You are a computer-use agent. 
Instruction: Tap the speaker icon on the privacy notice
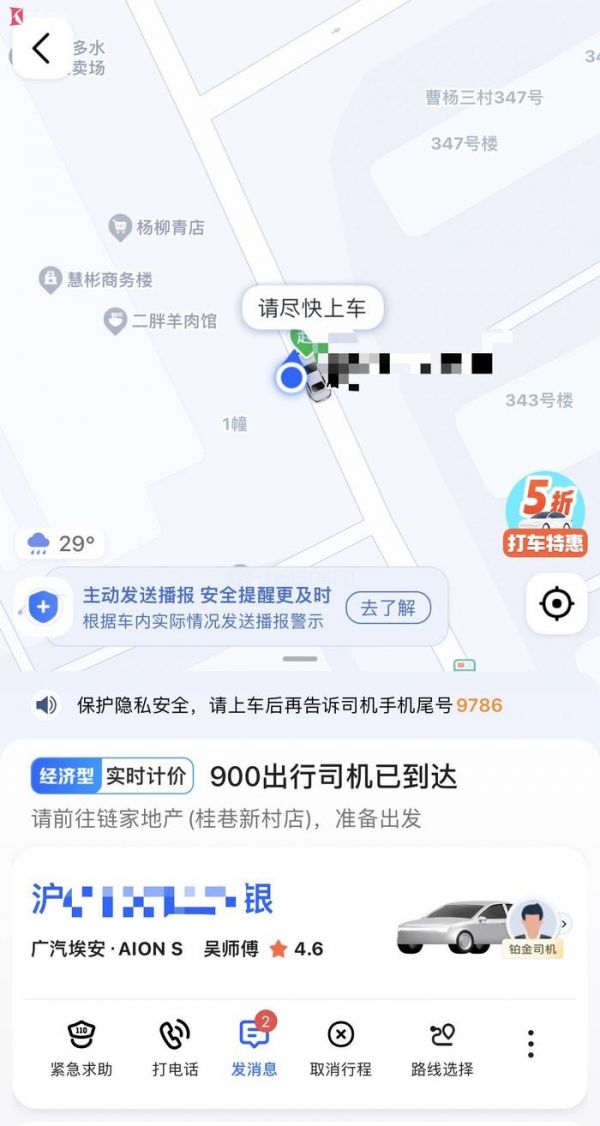[x=46, y=705]
